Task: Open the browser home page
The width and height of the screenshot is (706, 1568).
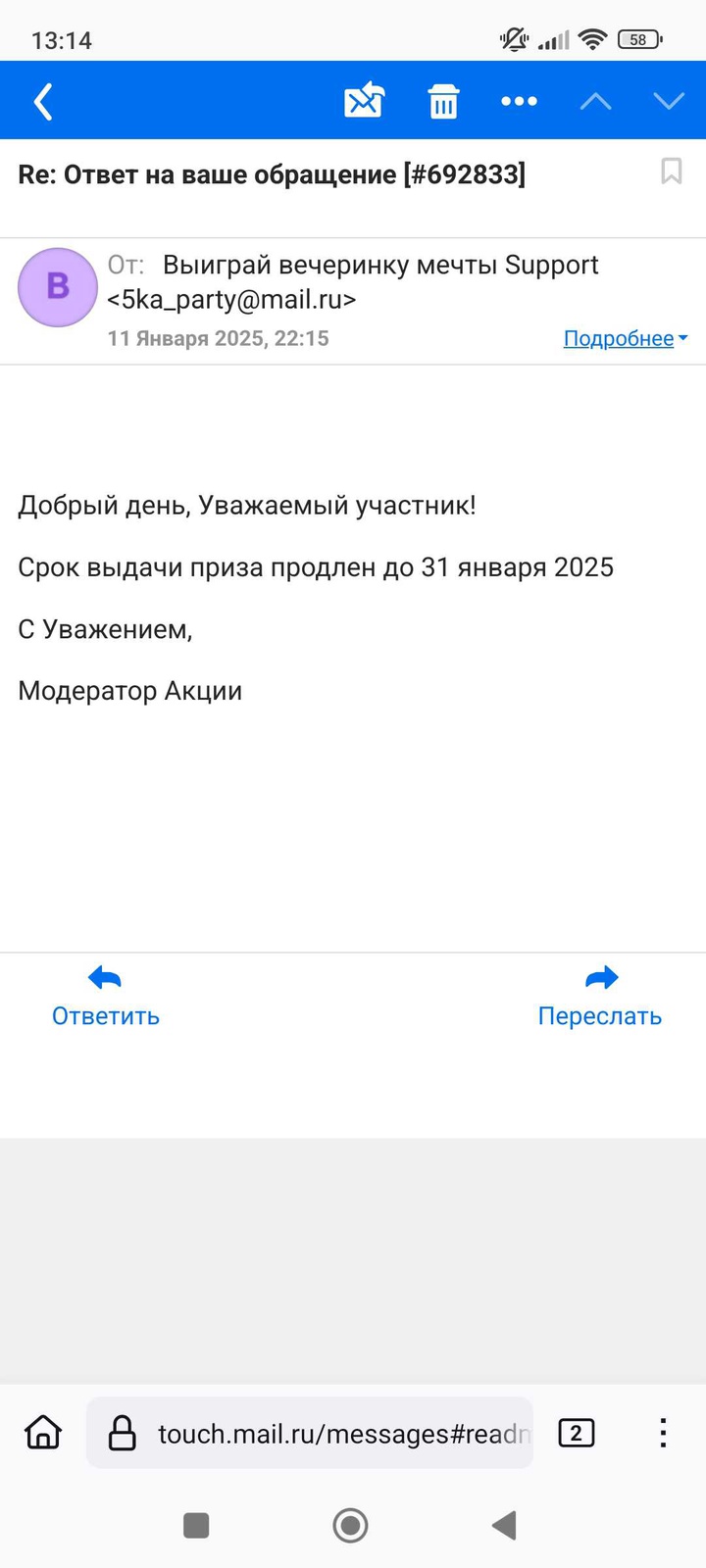Action: click(x=43, y=1433)
